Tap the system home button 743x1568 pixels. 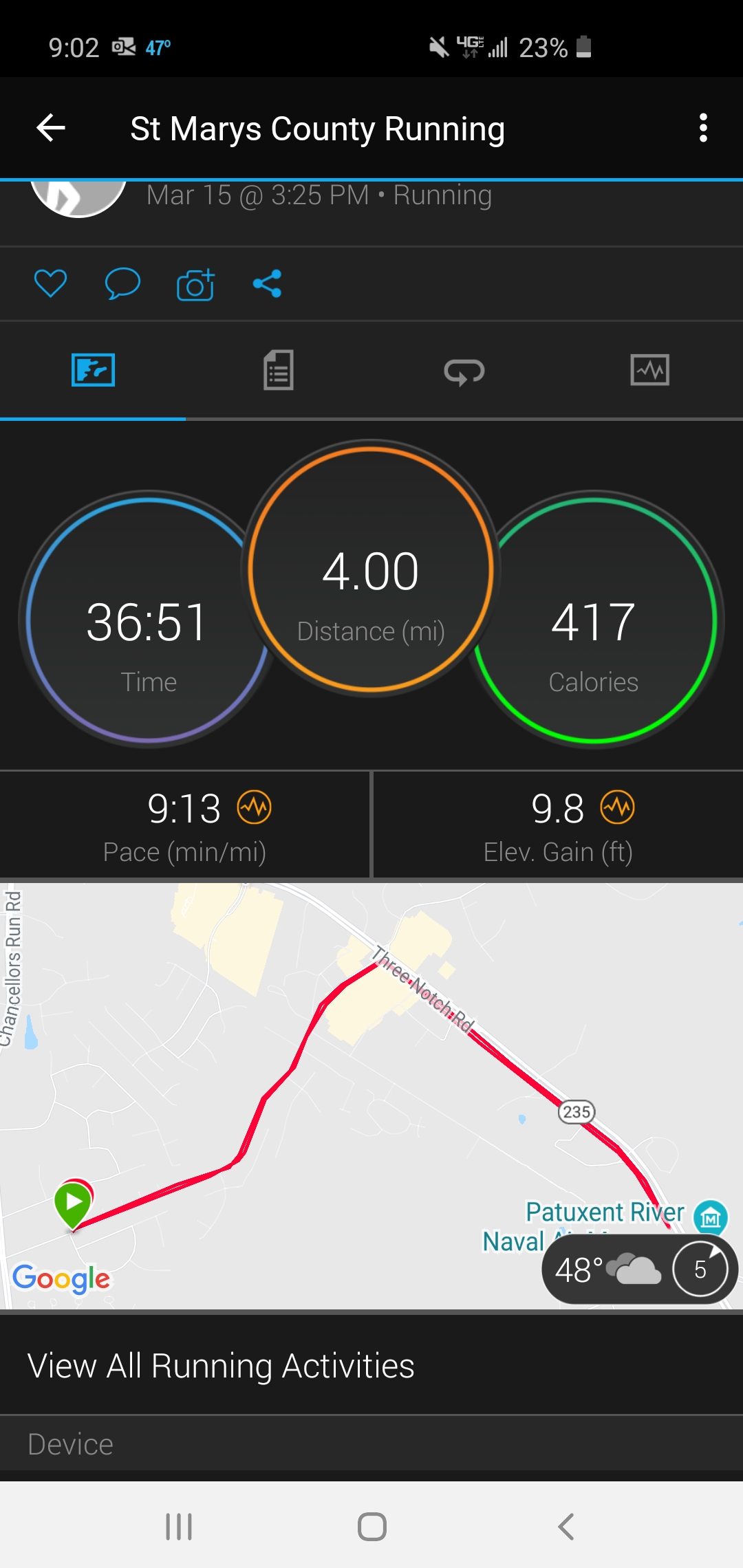coord(371,1527)
